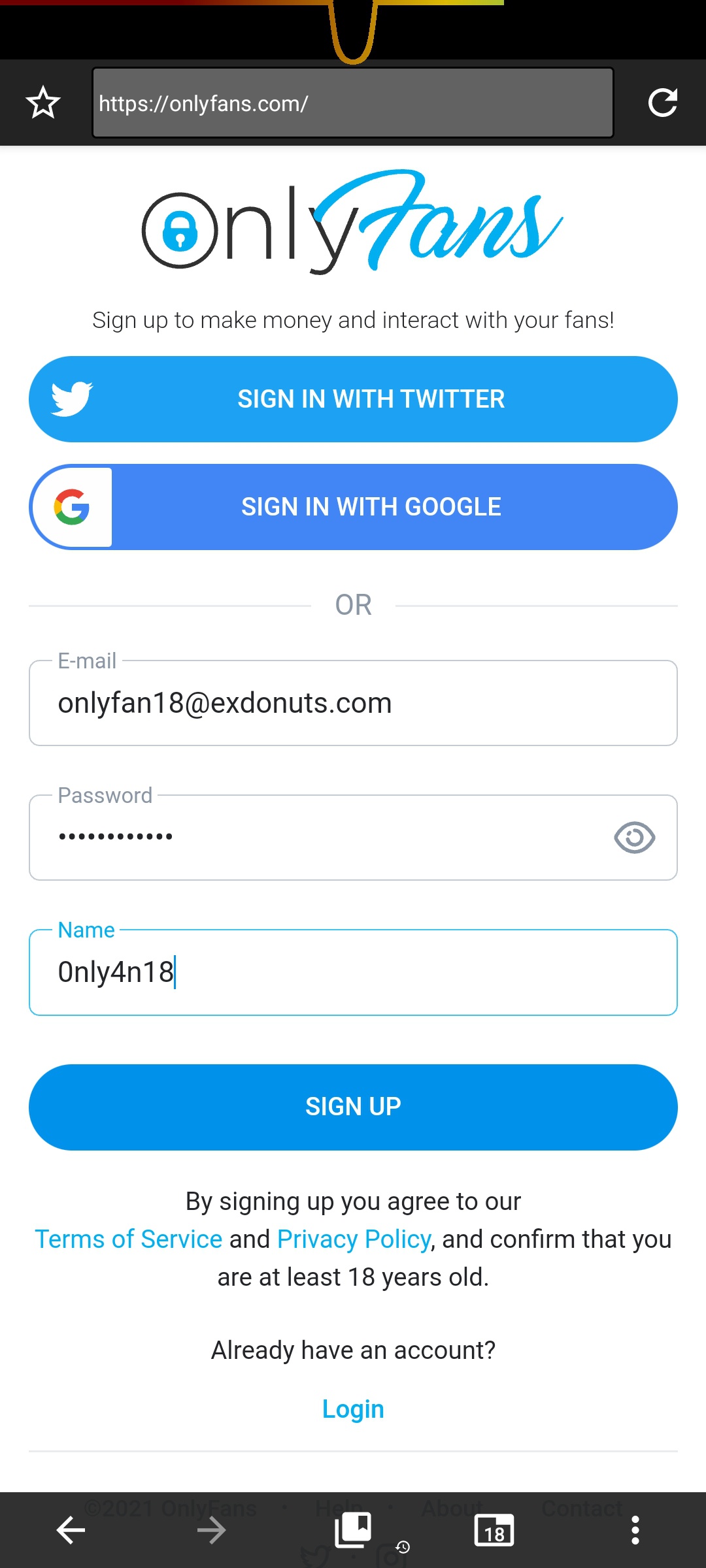Open bookmarks and history

[354, 1530]
